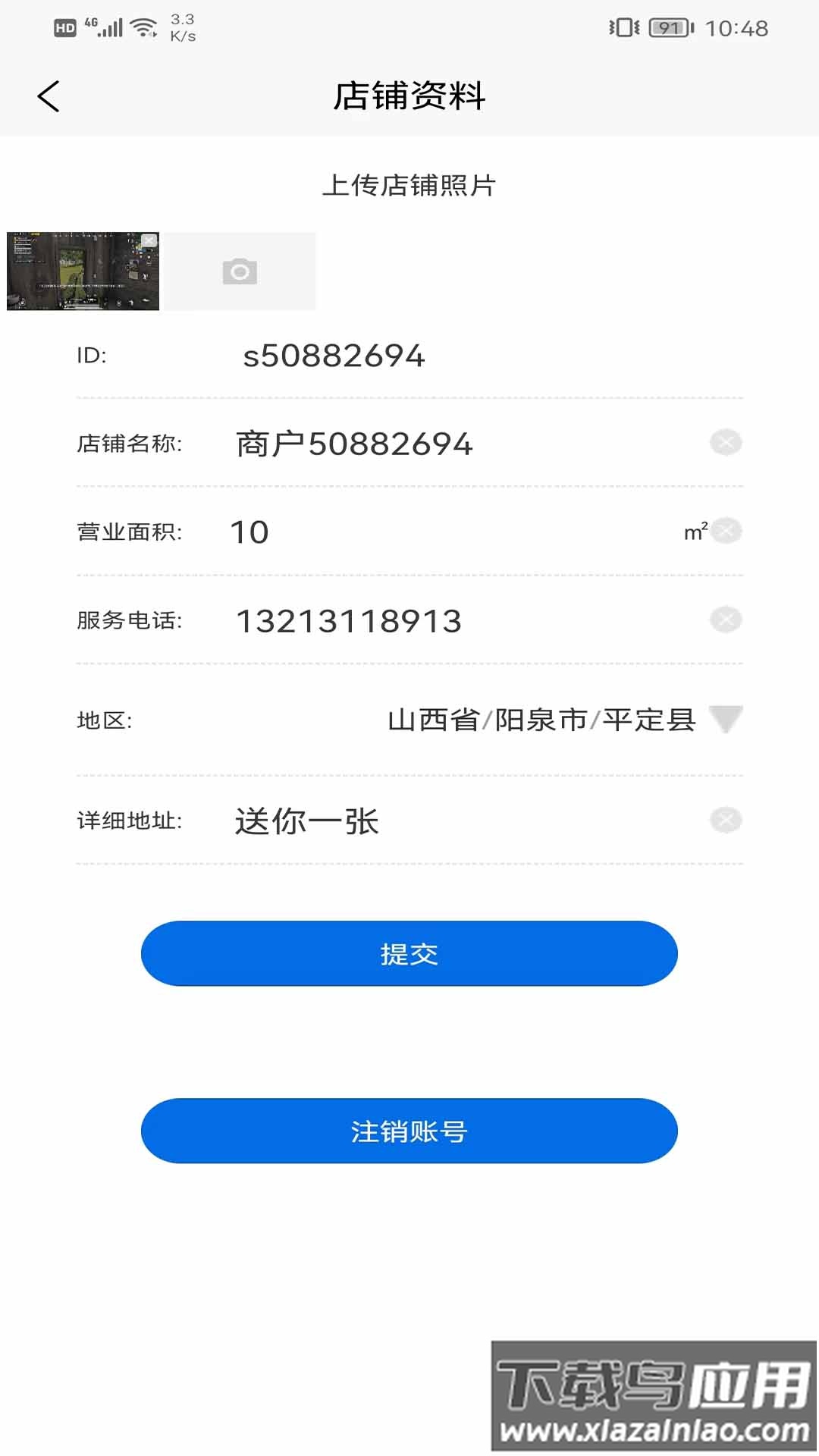
Task: Clear the 店铺名称 field text
Action: (x=726, y=443)
